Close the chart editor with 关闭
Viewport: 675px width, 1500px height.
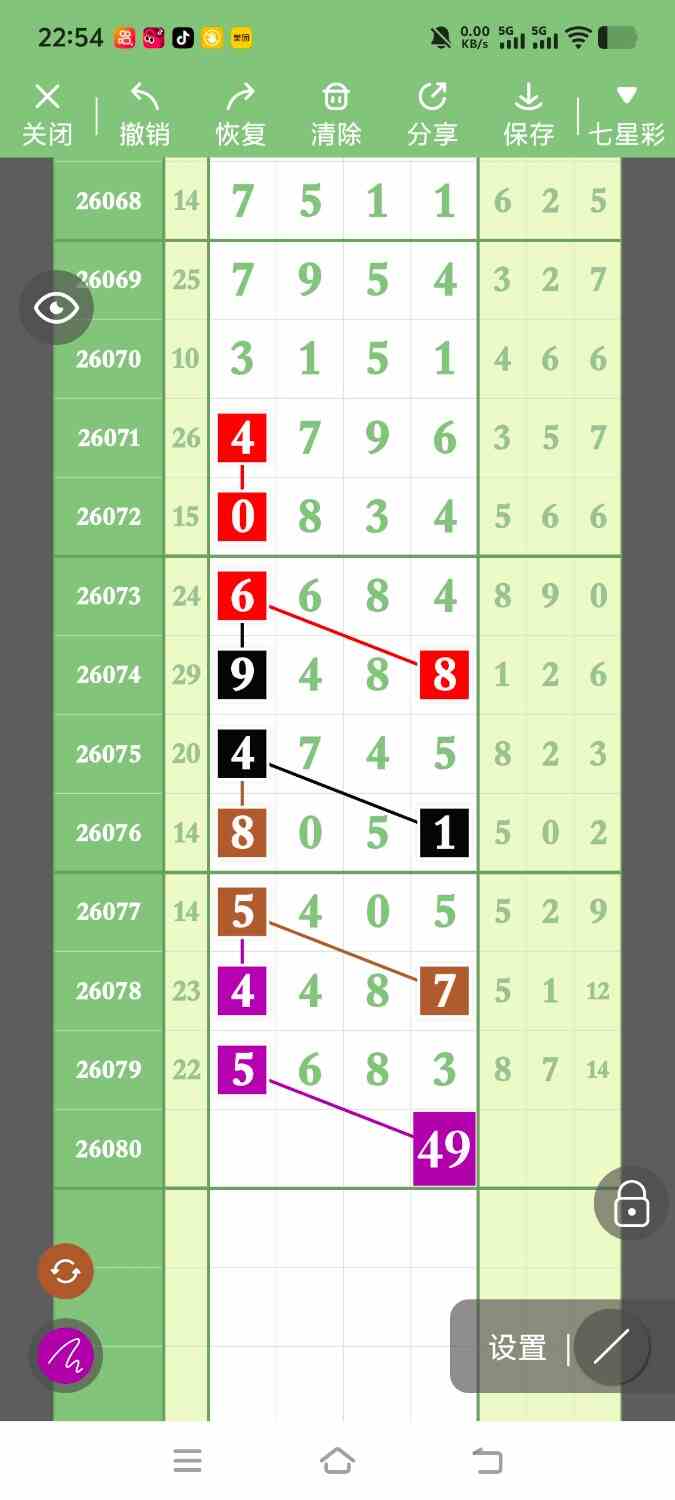point(47,115)
